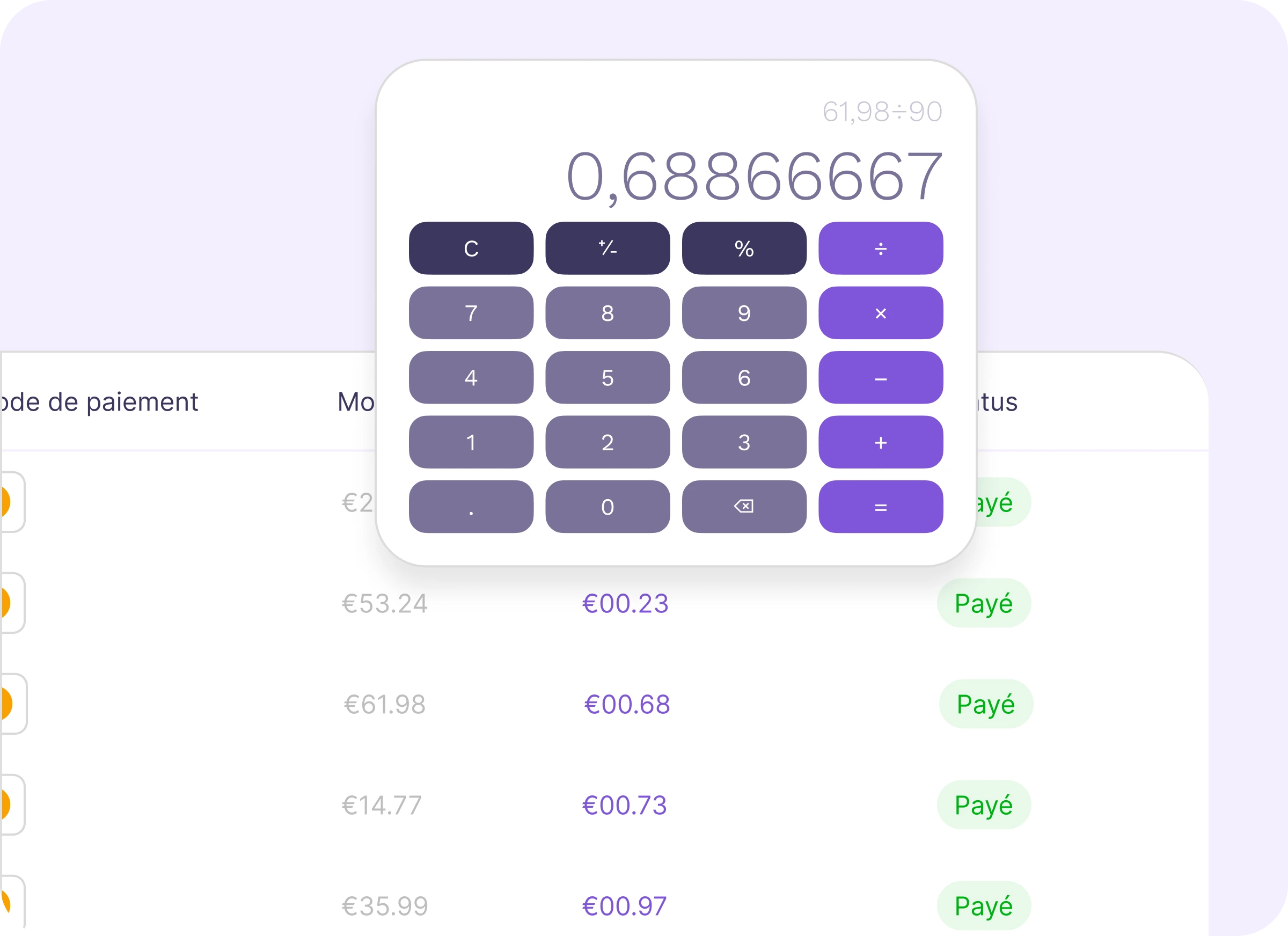Enter digit 3 on the calculator

744,442
